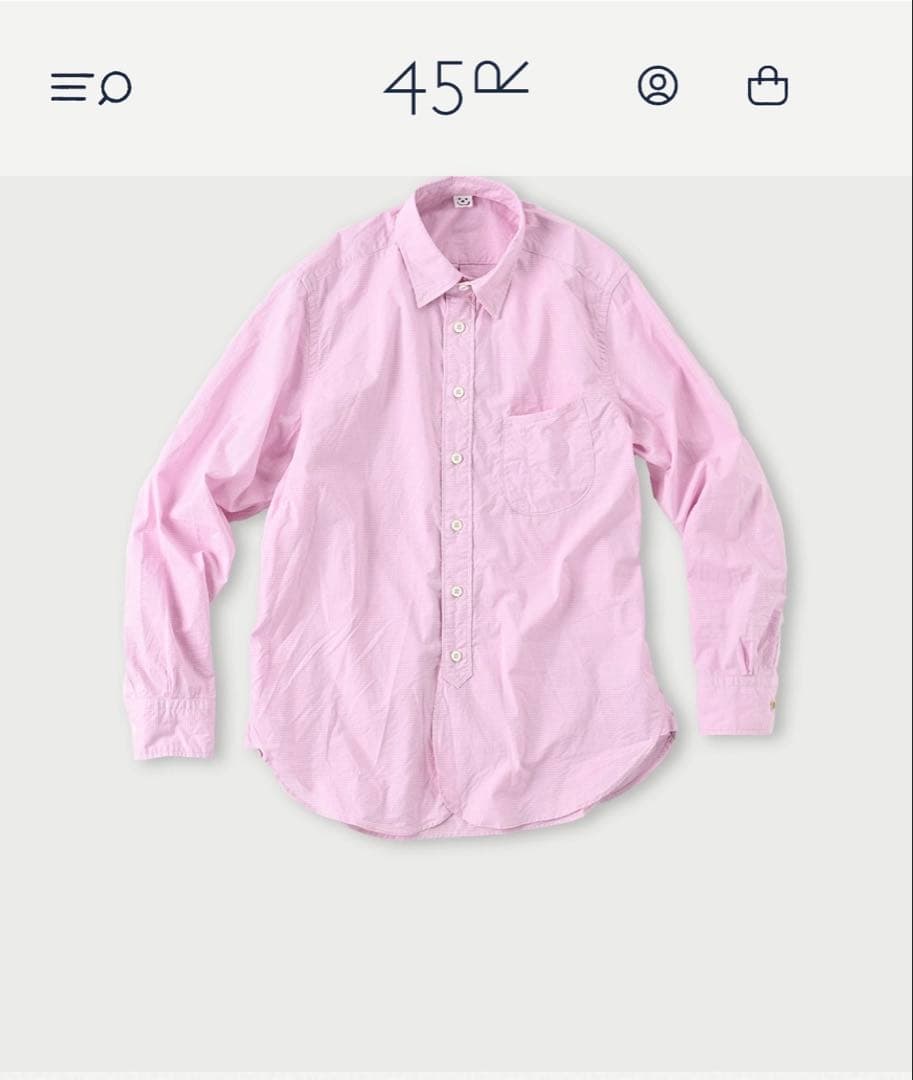View the shopping bag
913x1080 pixels.
767,86
